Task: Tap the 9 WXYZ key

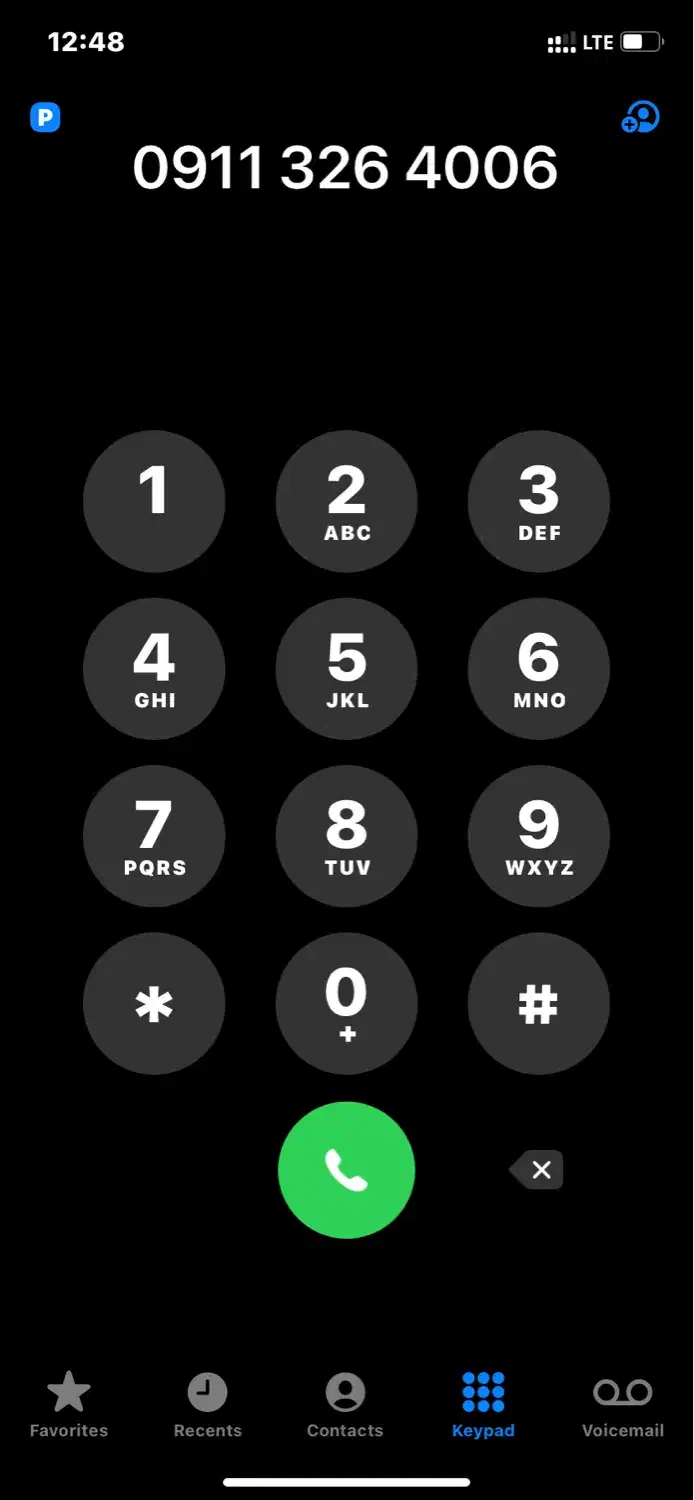Action: tap(538, 836)
